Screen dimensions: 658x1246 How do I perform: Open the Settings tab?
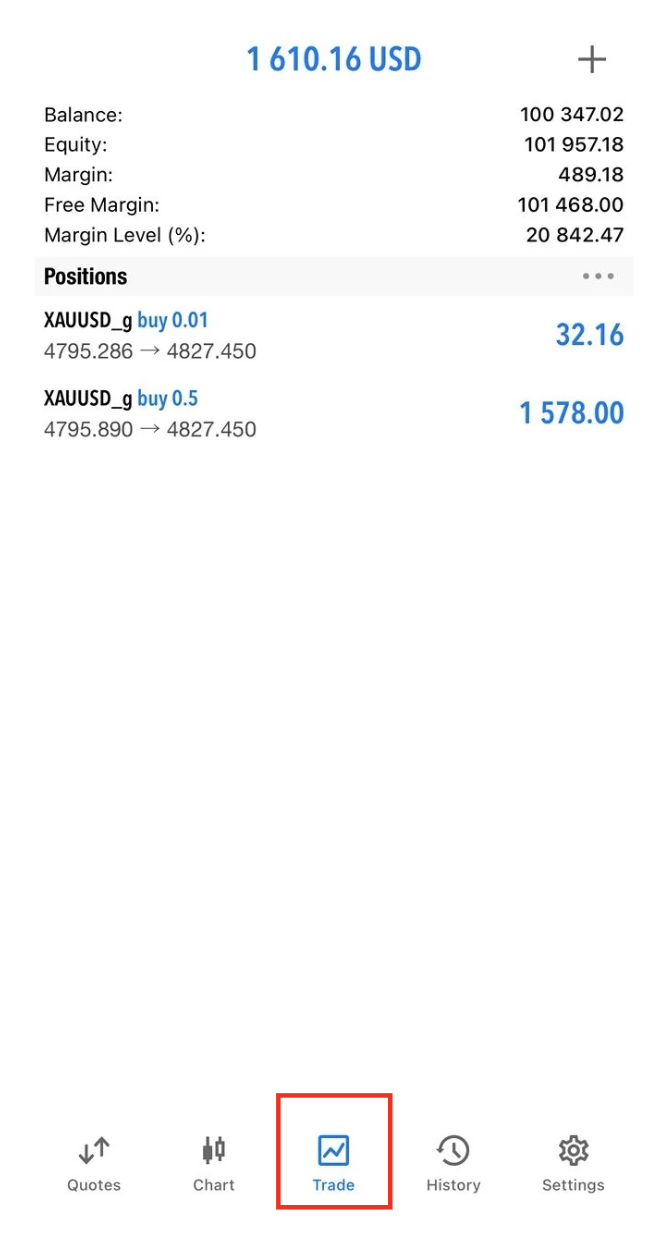point(573,1164)
